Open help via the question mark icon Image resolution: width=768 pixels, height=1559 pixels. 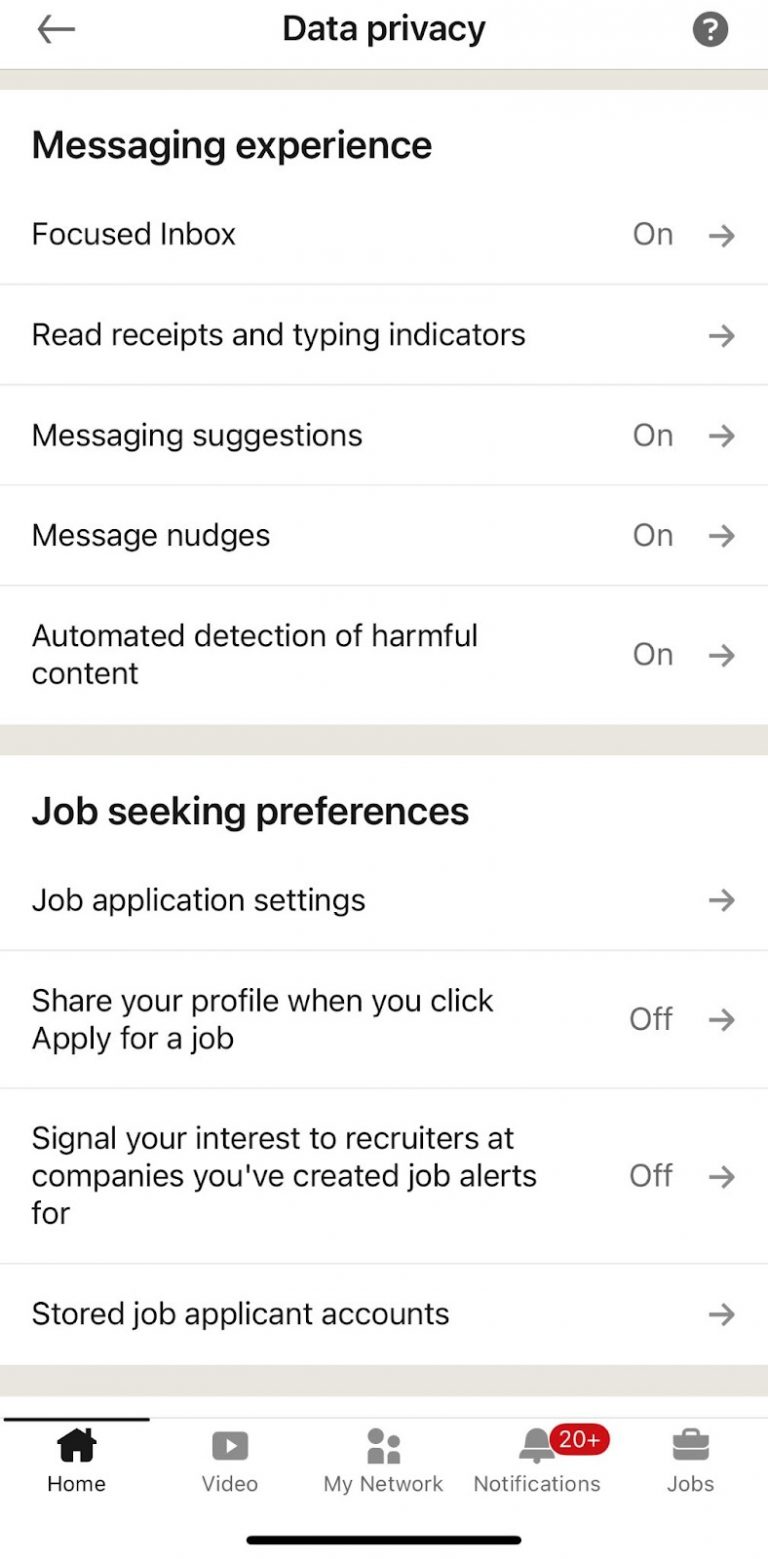[x=710, y=28]
